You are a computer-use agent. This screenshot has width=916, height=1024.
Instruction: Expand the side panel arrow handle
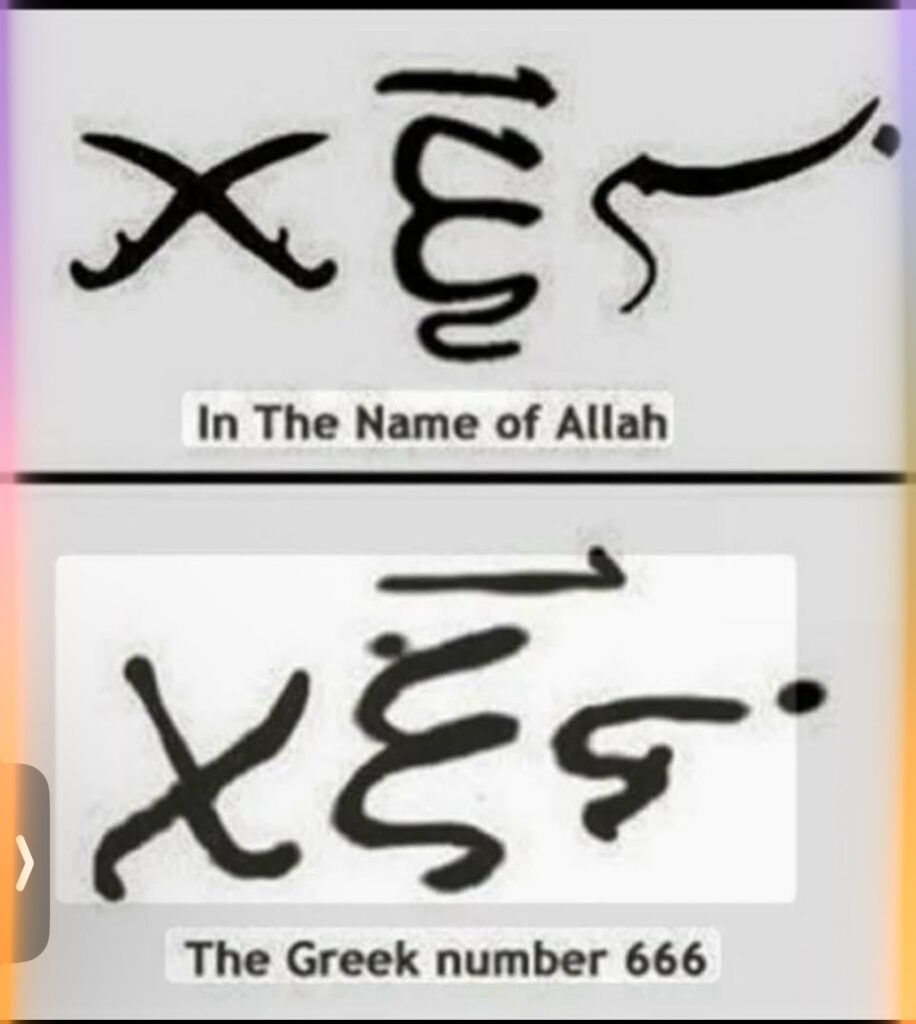(x=24, y=862)
